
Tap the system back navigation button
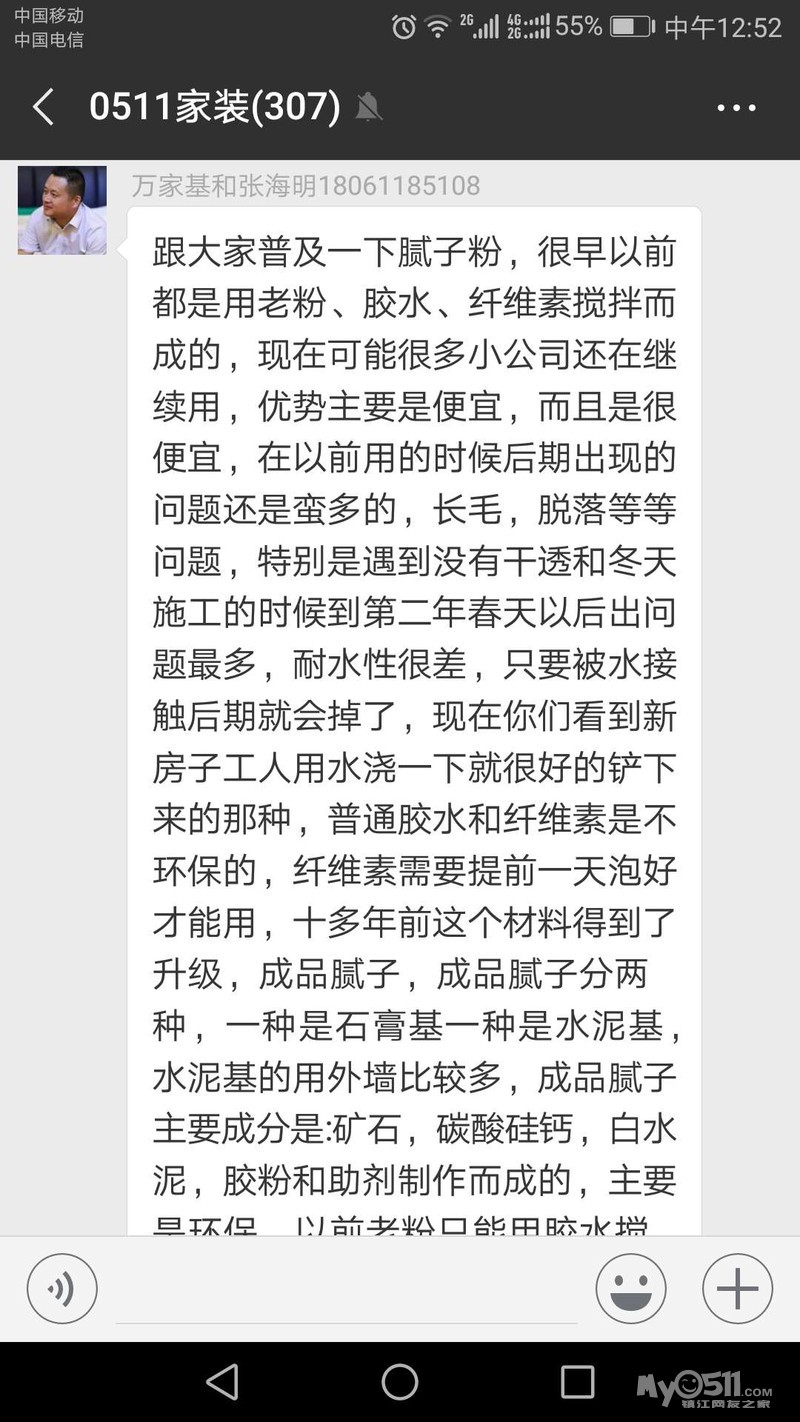coord(222,1382)
